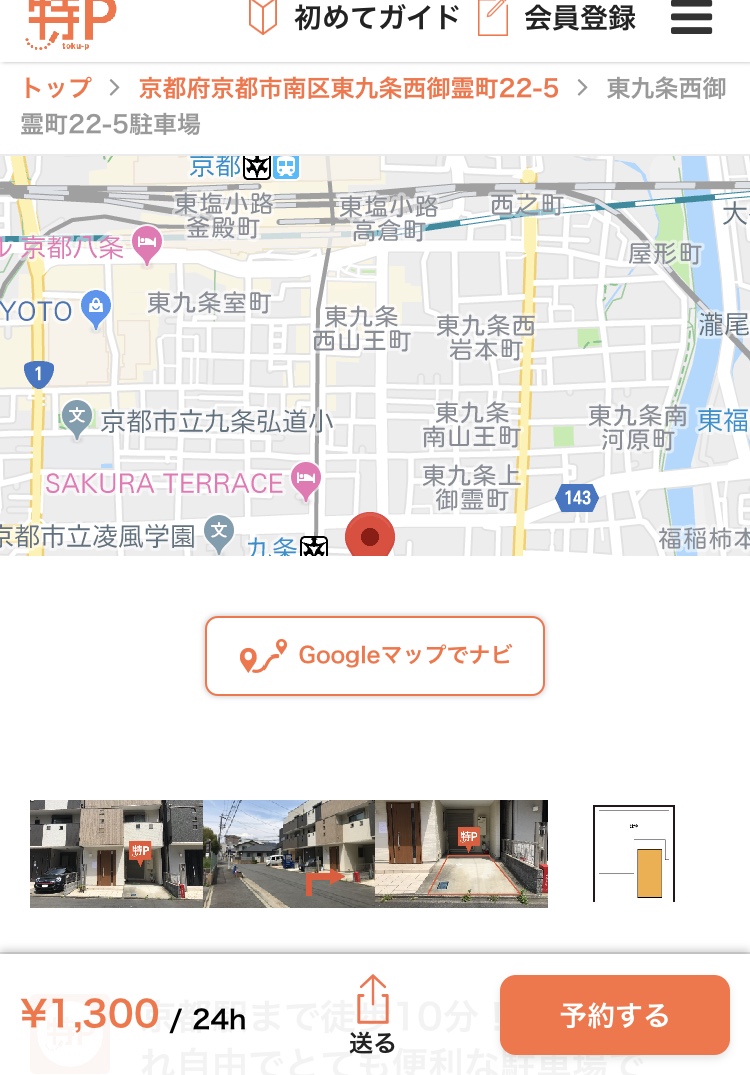The width and height of the screenshot is (750, 1075).
Task: View the street photo with orange arrow
Action: click(289, 853)
